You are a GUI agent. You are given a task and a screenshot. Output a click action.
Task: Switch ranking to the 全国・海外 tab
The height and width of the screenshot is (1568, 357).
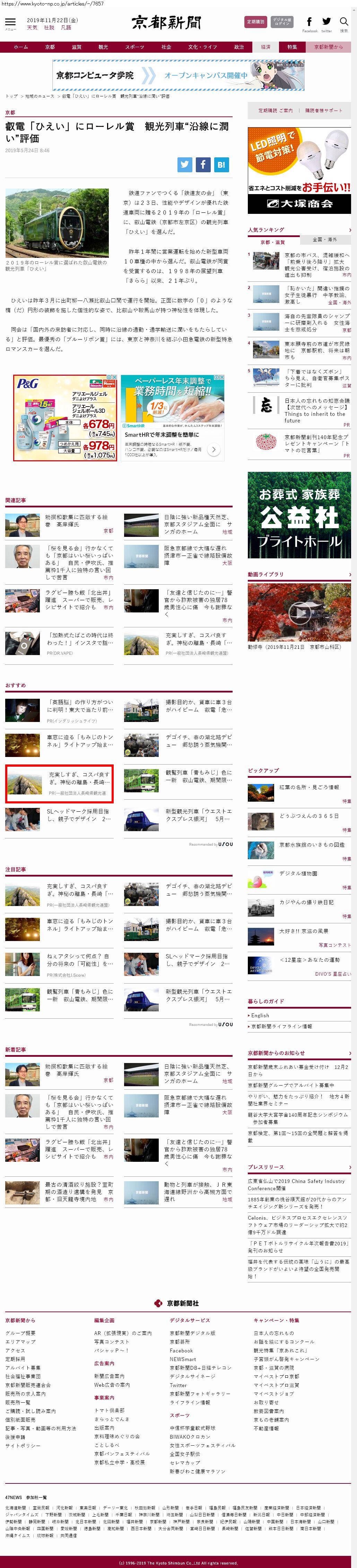tap(324, 239)
